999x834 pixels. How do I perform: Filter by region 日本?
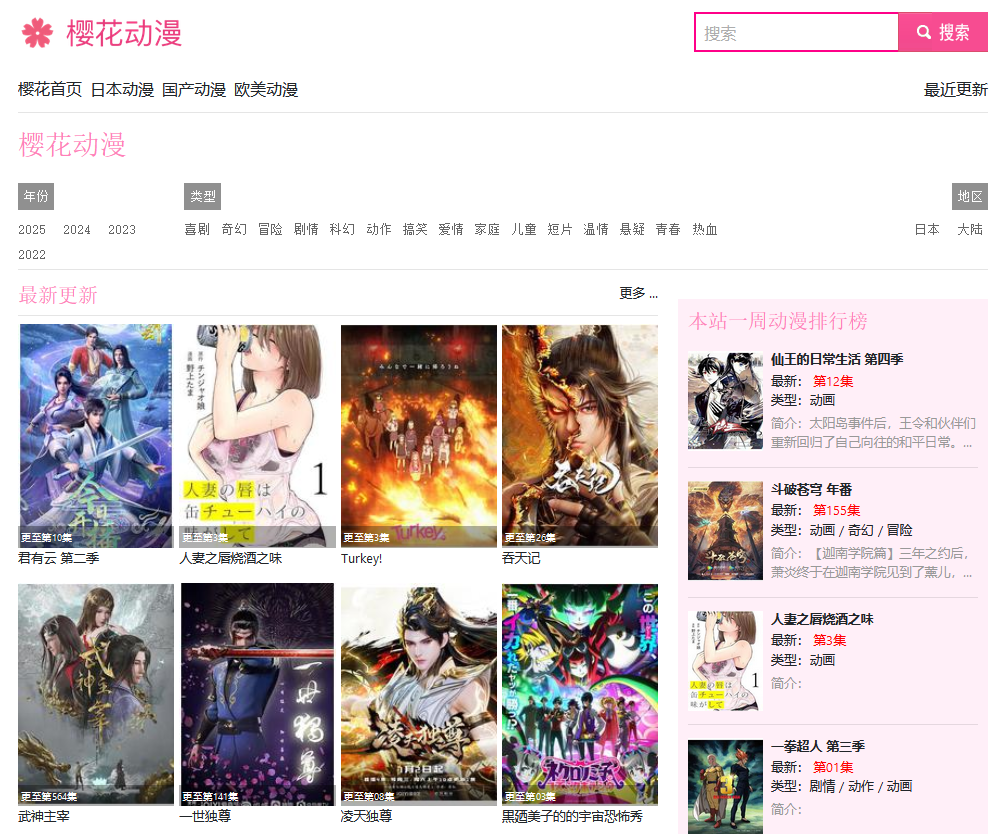coord(927,230)
